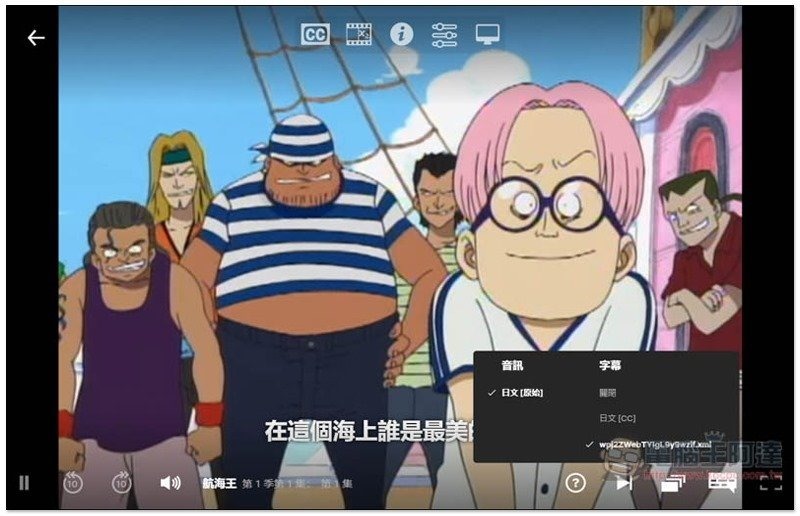Open the sliders settings icon

point(444,34)
